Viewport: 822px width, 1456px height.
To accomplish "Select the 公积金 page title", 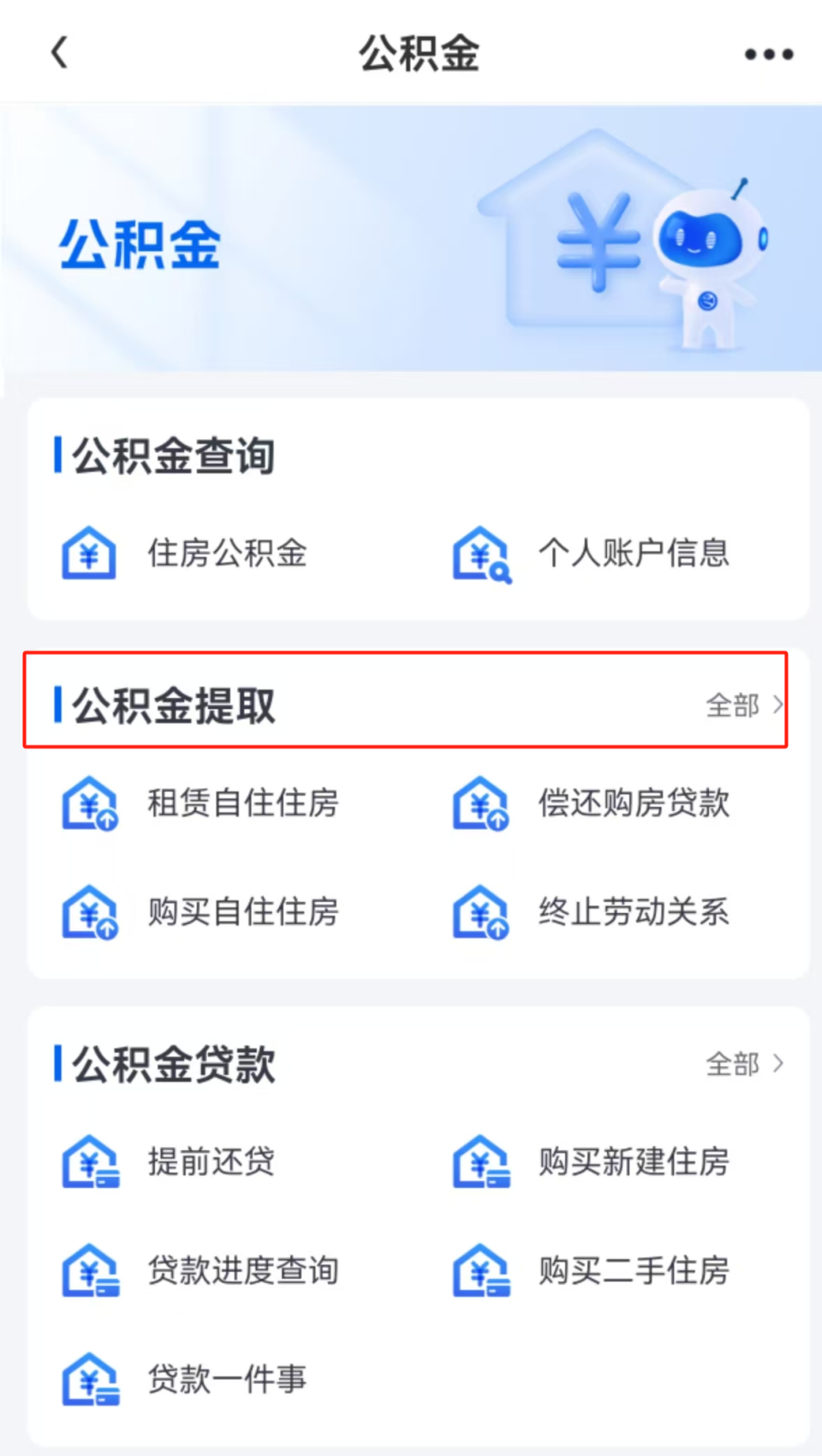I will click(x=419, y=51).
